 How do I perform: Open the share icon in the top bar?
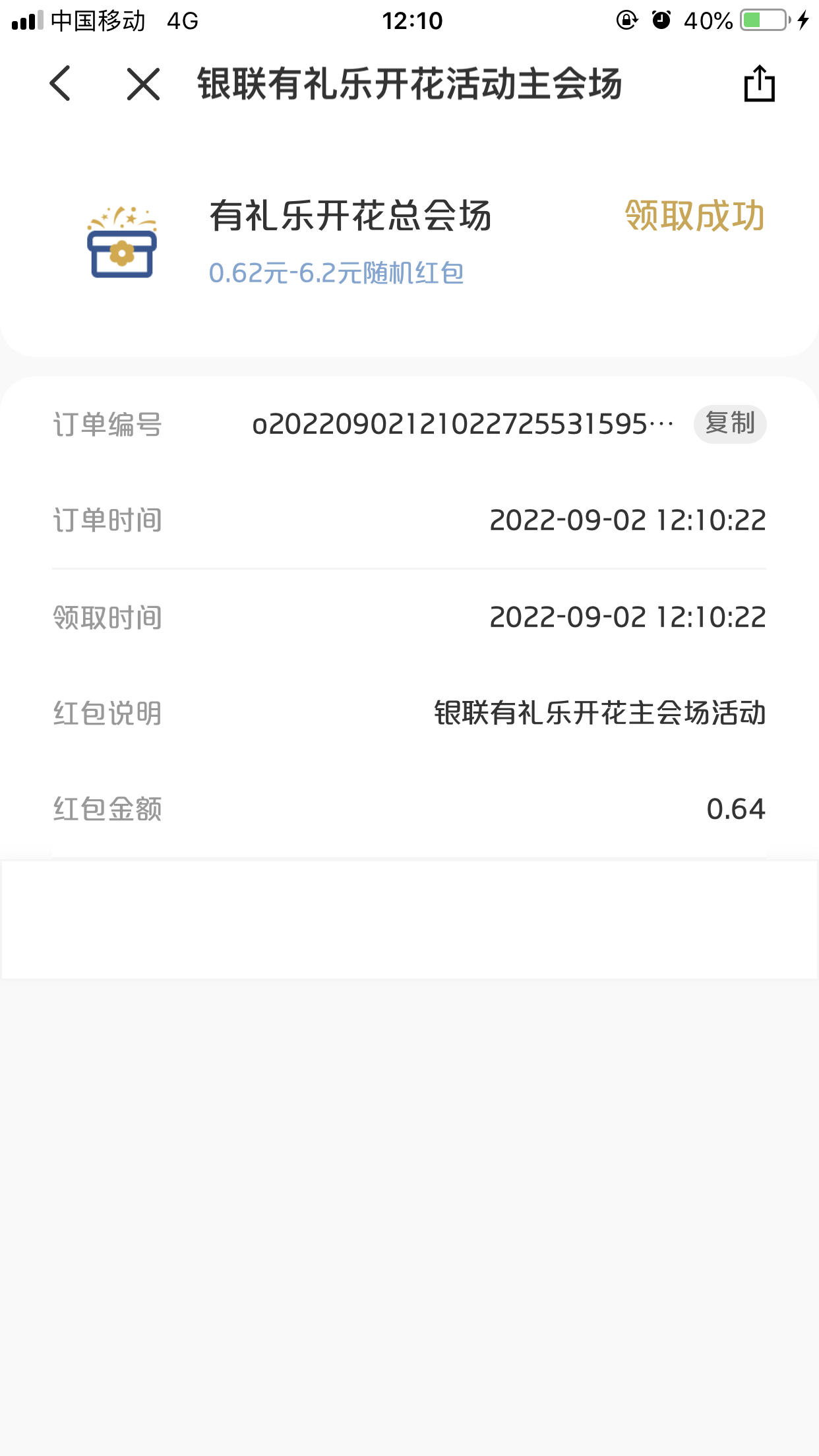[759, 83]
